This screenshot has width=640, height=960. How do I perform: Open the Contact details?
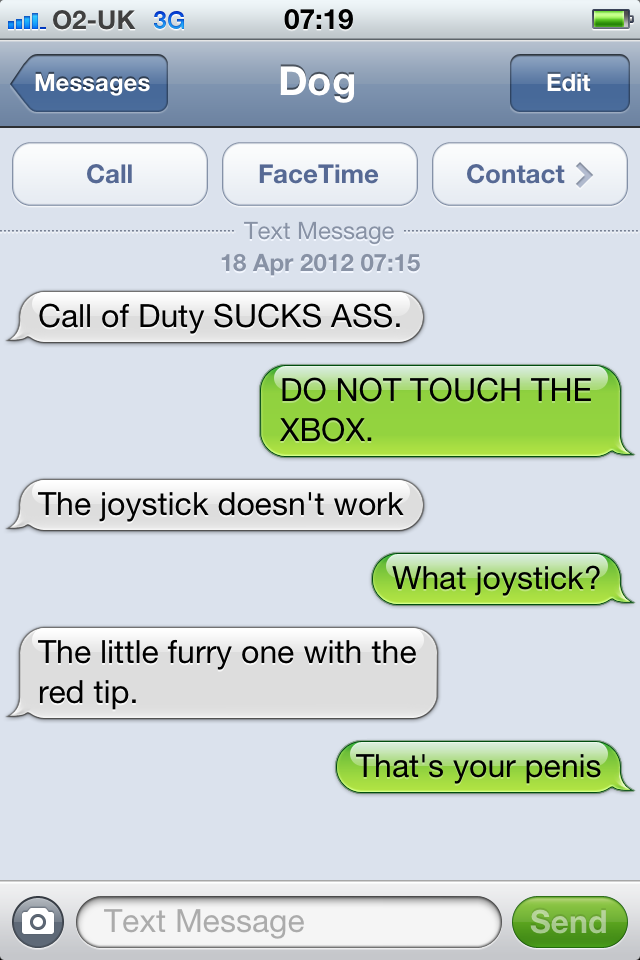pos(528,174)
